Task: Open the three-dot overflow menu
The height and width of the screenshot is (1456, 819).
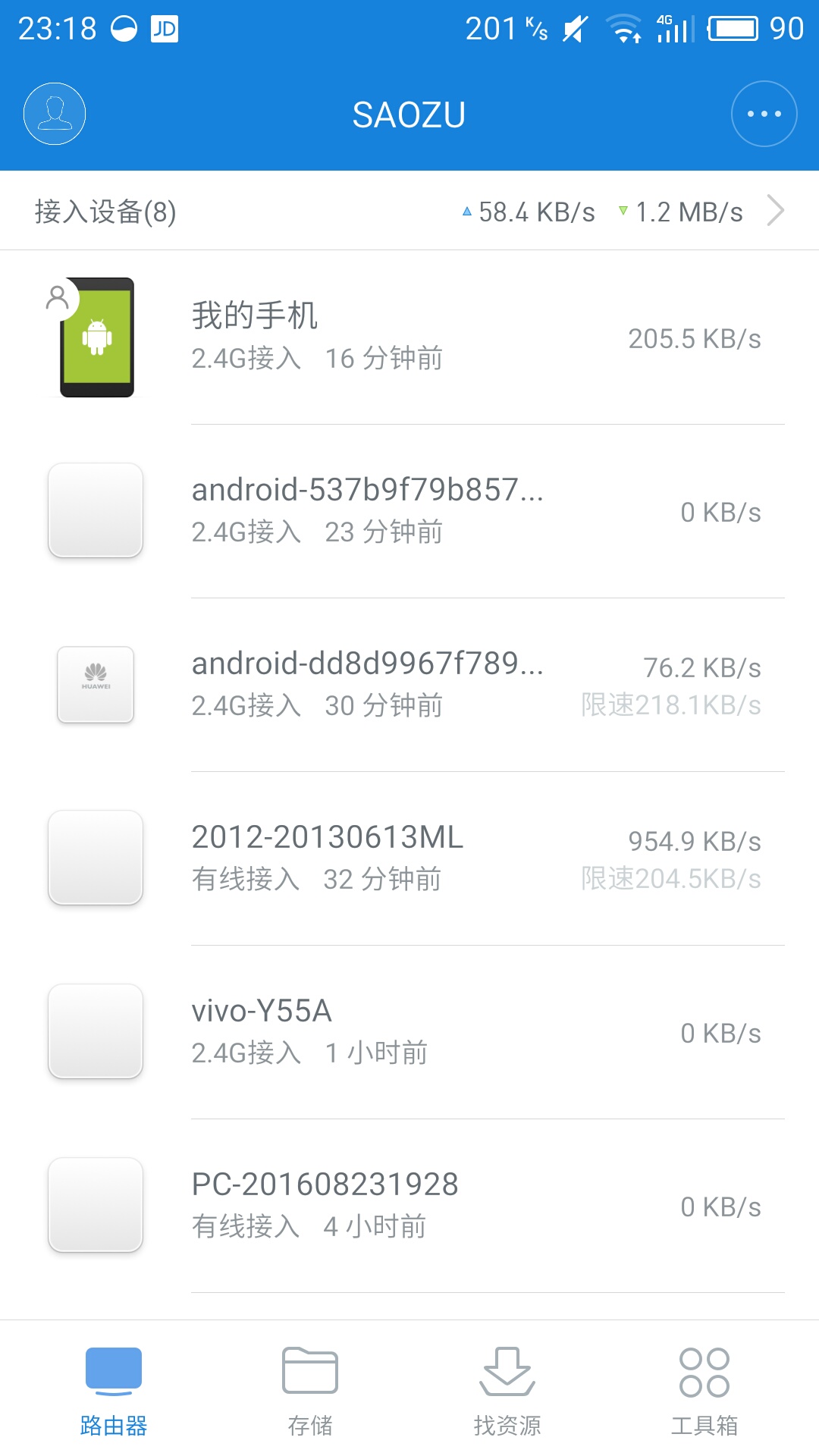Action: pos(764,114)
